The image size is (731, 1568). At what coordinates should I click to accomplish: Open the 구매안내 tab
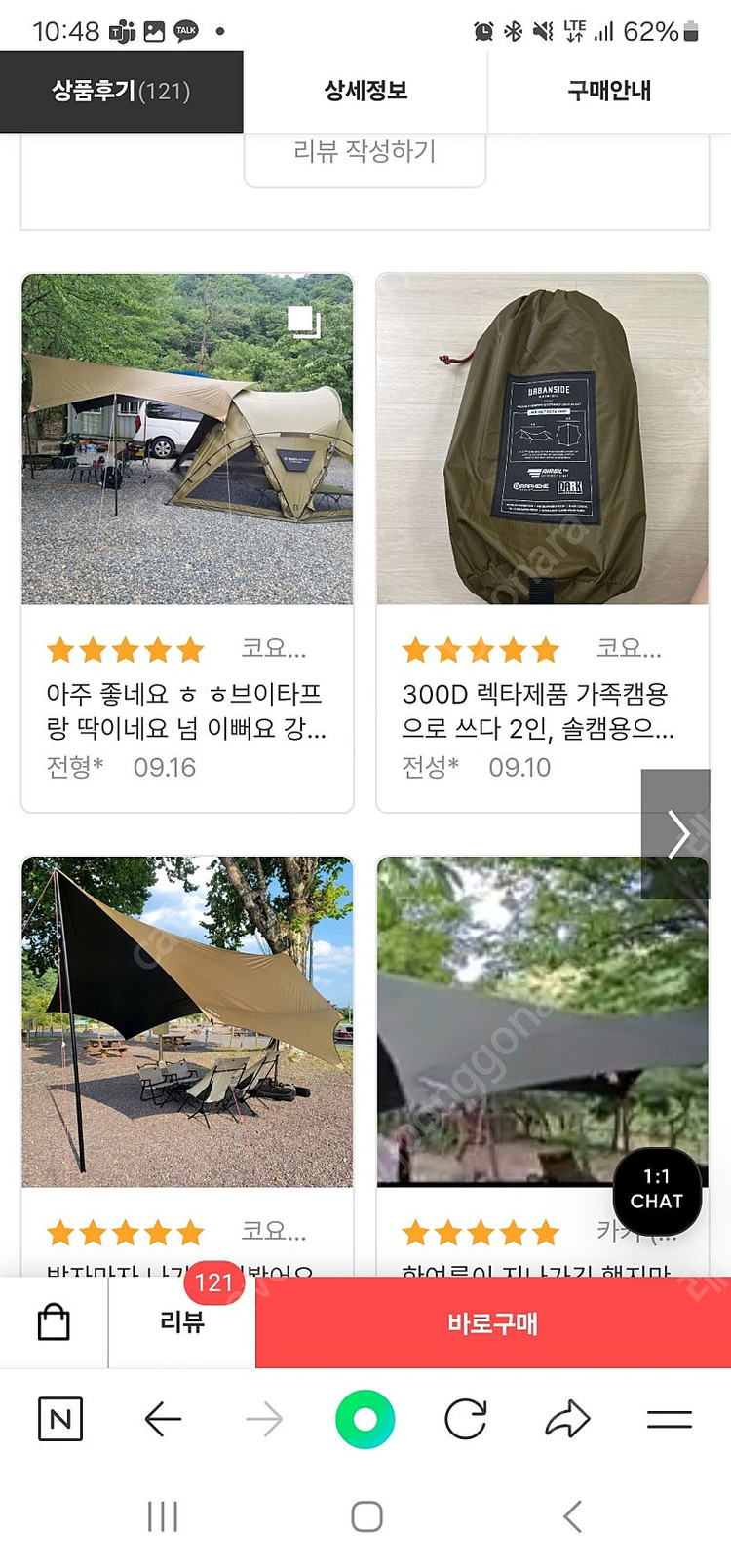[x=609, y=92]
